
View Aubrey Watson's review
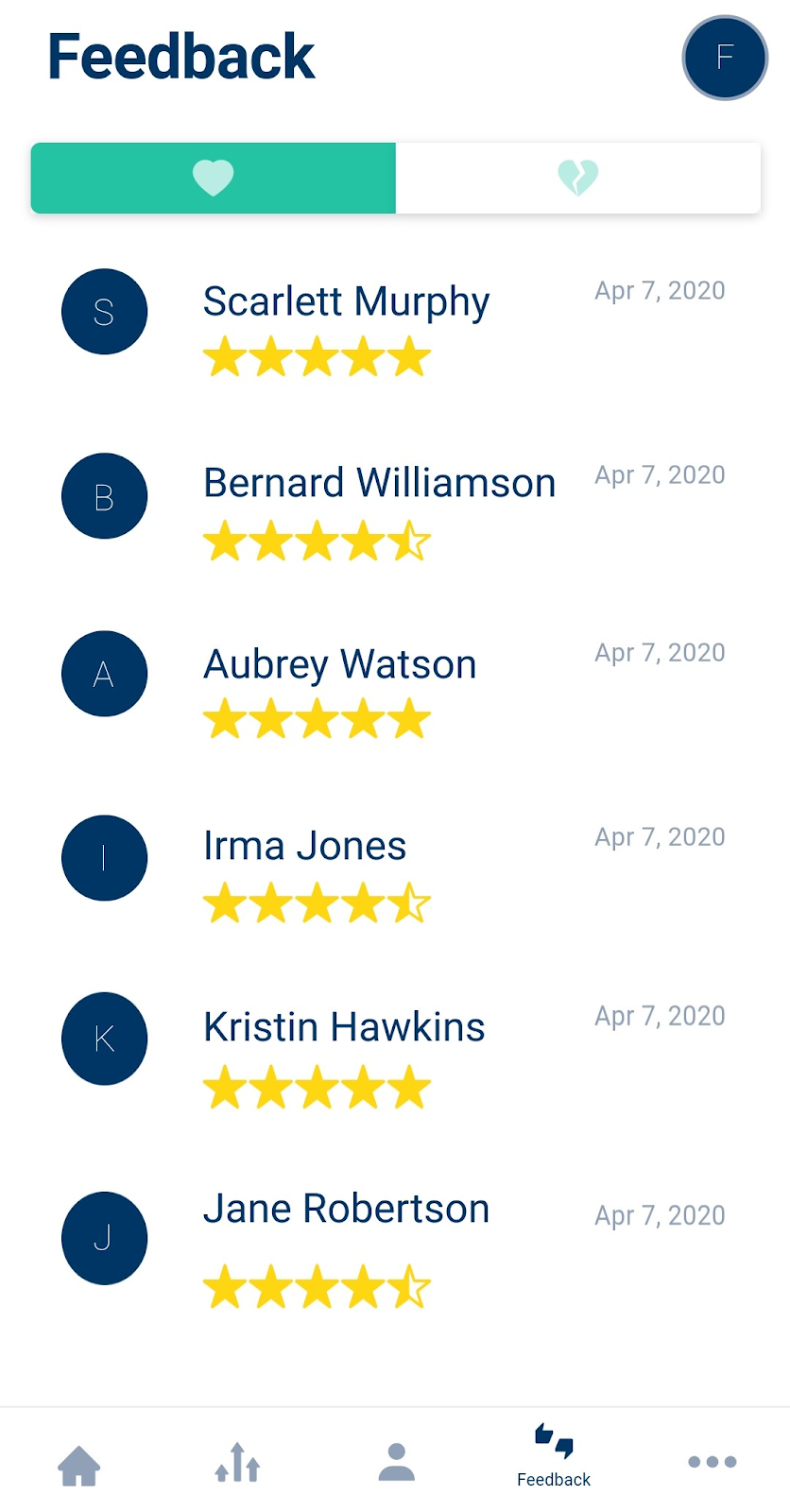coord(339,665)
